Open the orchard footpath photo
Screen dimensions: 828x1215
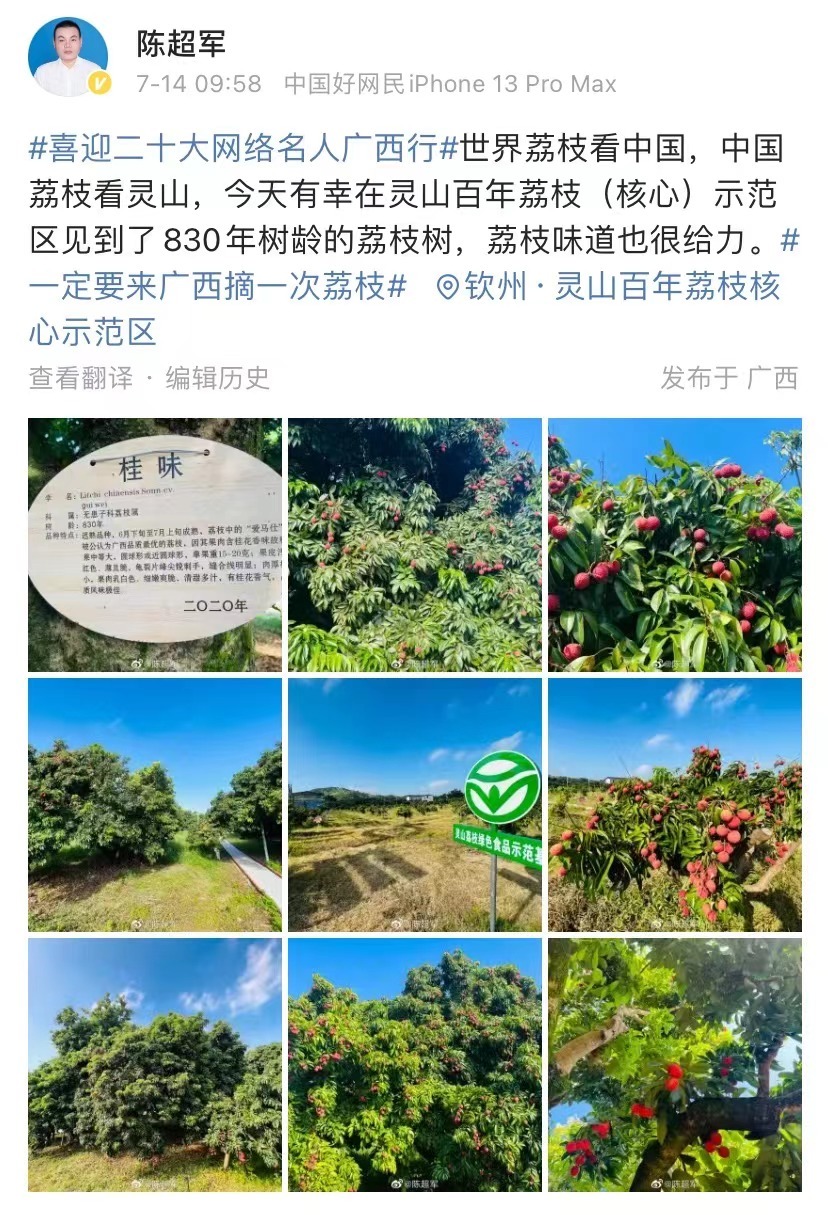tap(155, 805)
